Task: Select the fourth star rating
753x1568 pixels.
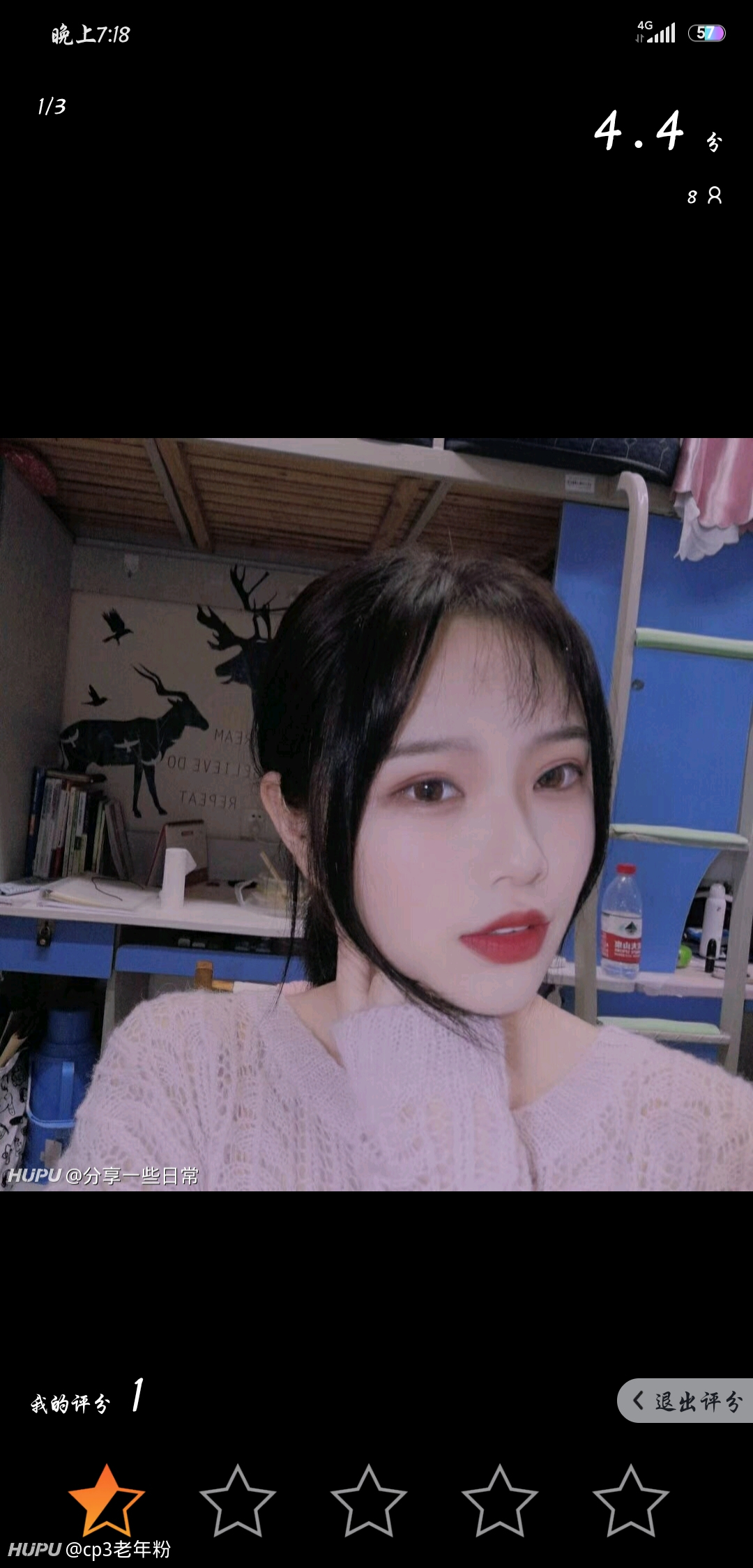Action: coord(499,1500)
